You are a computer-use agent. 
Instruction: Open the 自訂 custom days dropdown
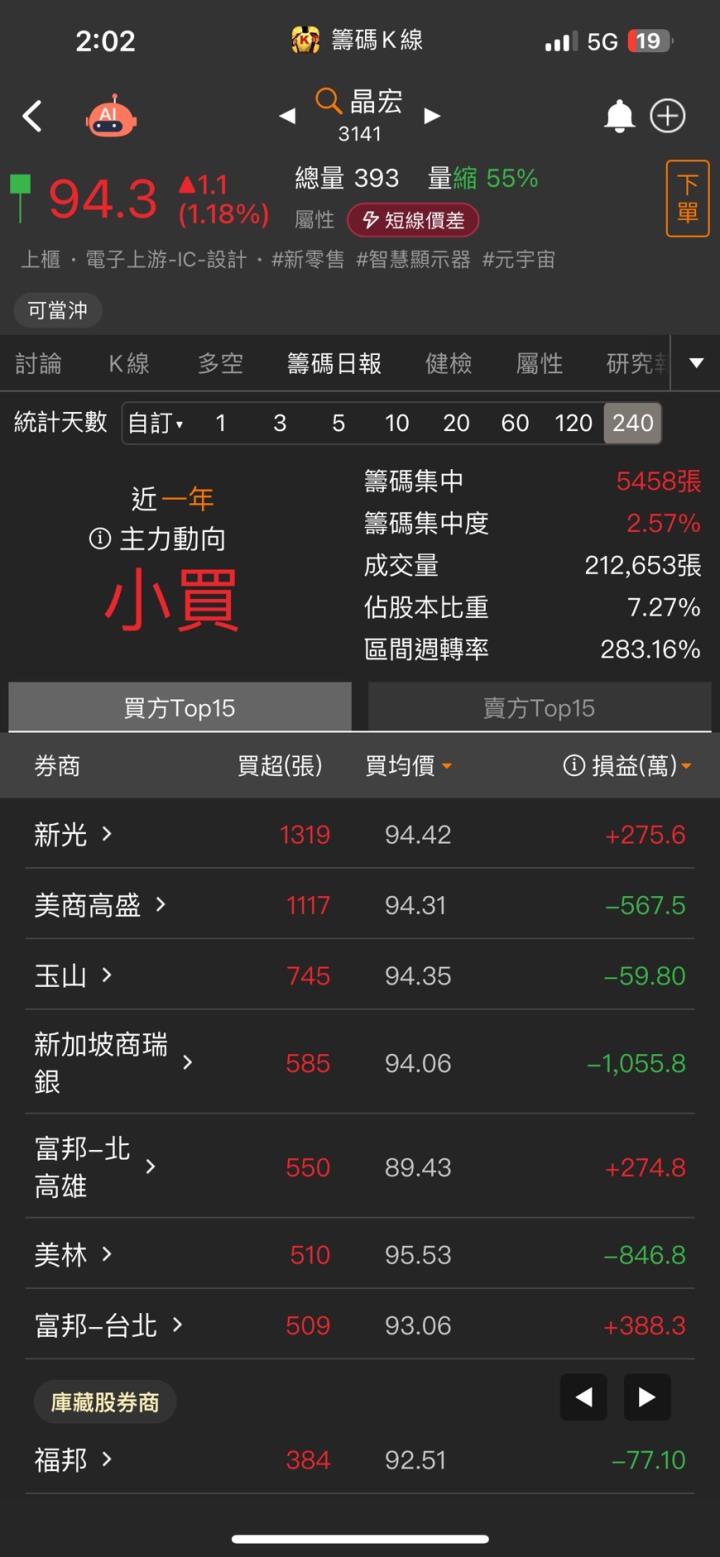(x=156, y=422)
